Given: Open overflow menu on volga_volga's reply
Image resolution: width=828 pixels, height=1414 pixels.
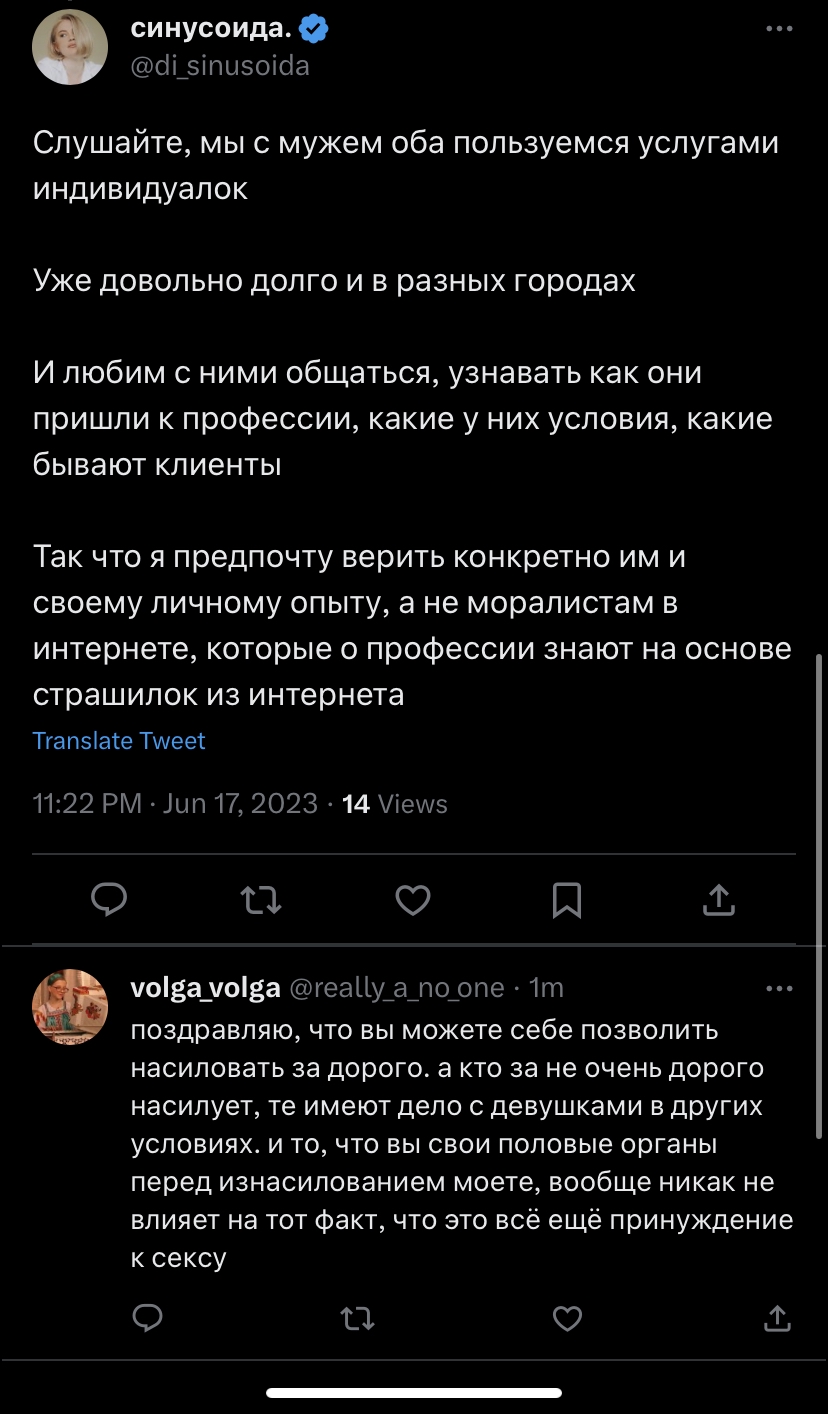Looking at the screenshot, I should coord(778,988).
